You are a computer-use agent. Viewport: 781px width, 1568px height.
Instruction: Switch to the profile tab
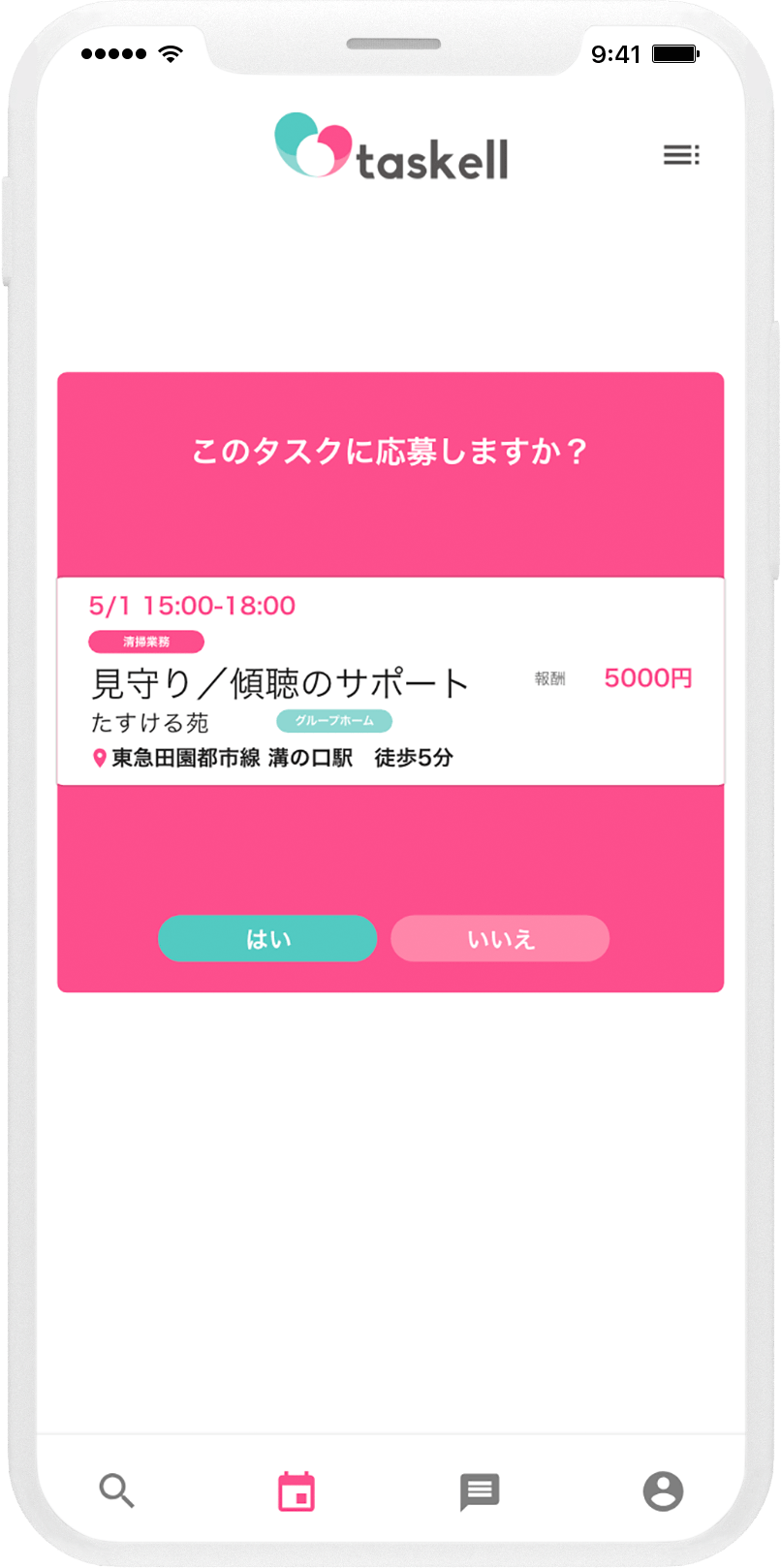pyautogui.click(x=663, y=1491)
